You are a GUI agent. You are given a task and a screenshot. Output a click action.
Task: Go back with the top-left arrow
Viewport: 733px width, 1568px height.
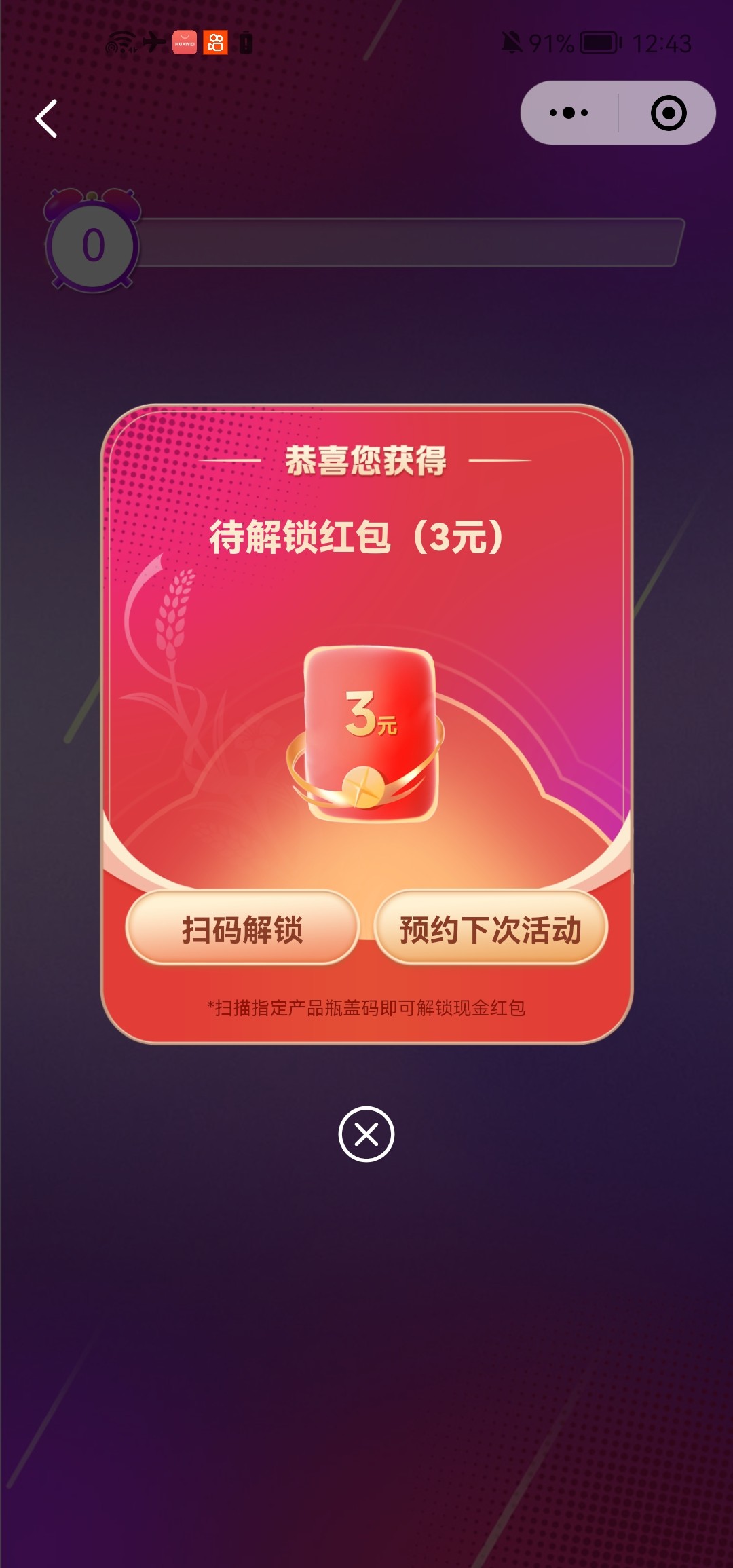pos(46,119)
